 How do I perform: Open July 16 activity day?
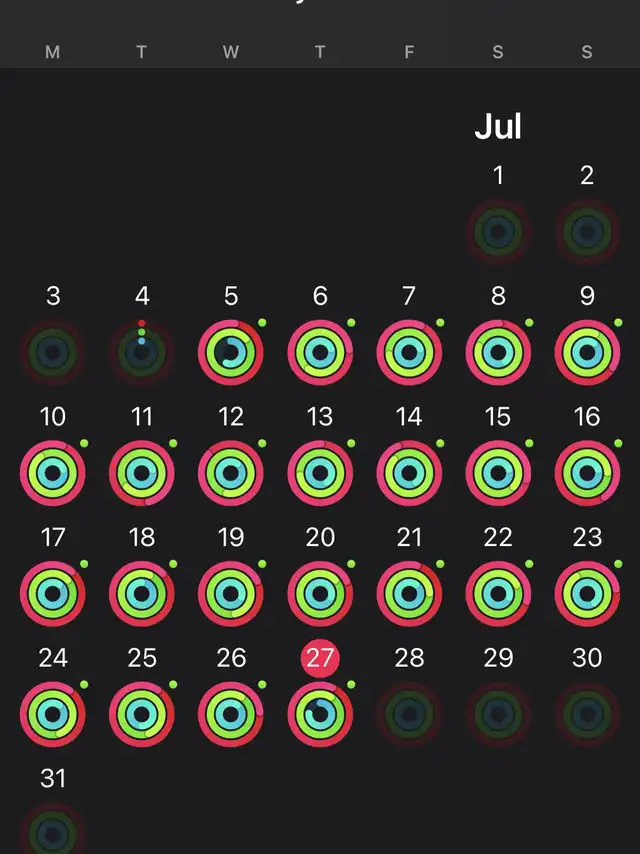tap(587, 473)
